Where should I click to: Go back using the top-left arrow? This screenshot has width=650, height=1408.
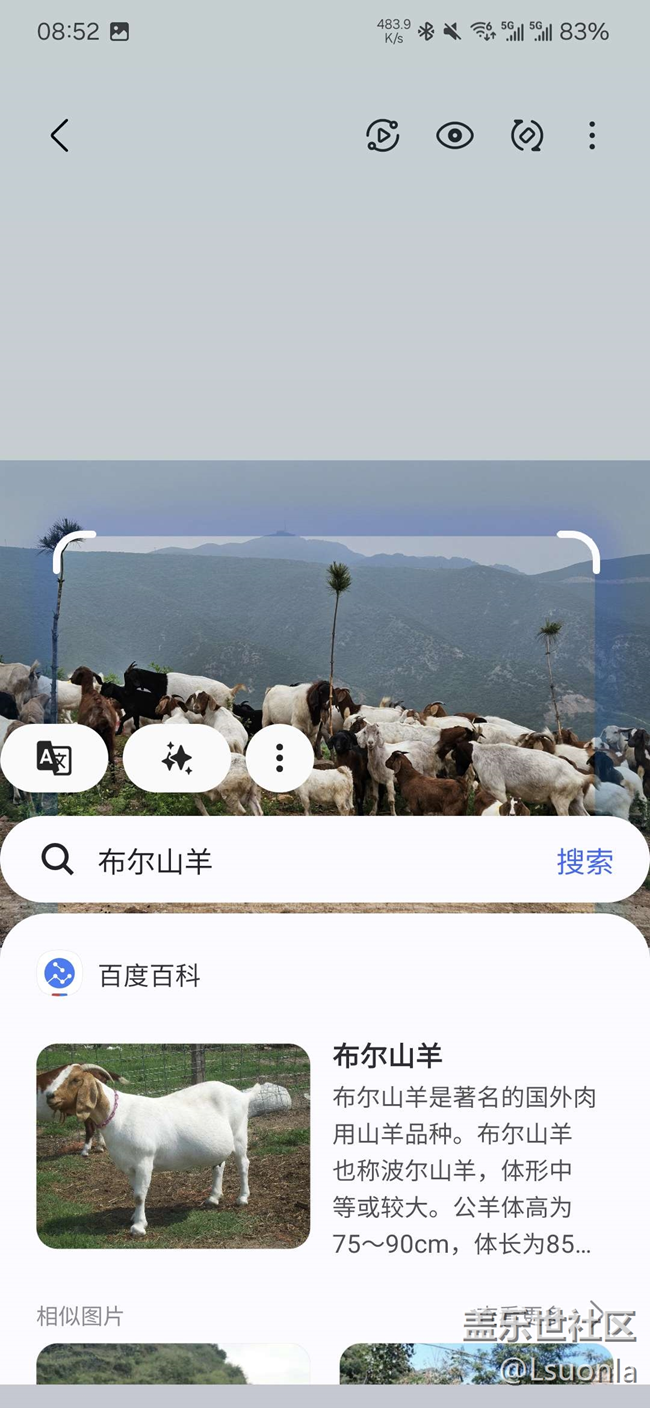pyautogui.click(x=60, y=136)
